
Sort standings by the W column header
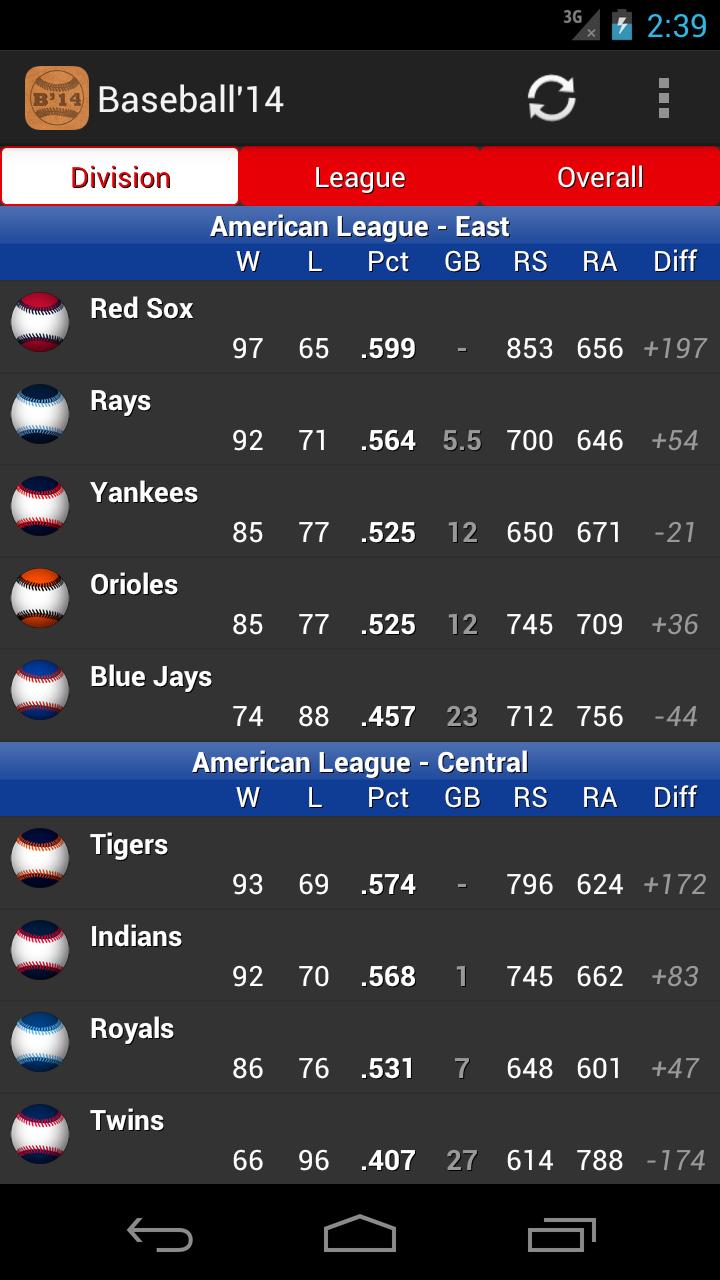coord(248,261)
